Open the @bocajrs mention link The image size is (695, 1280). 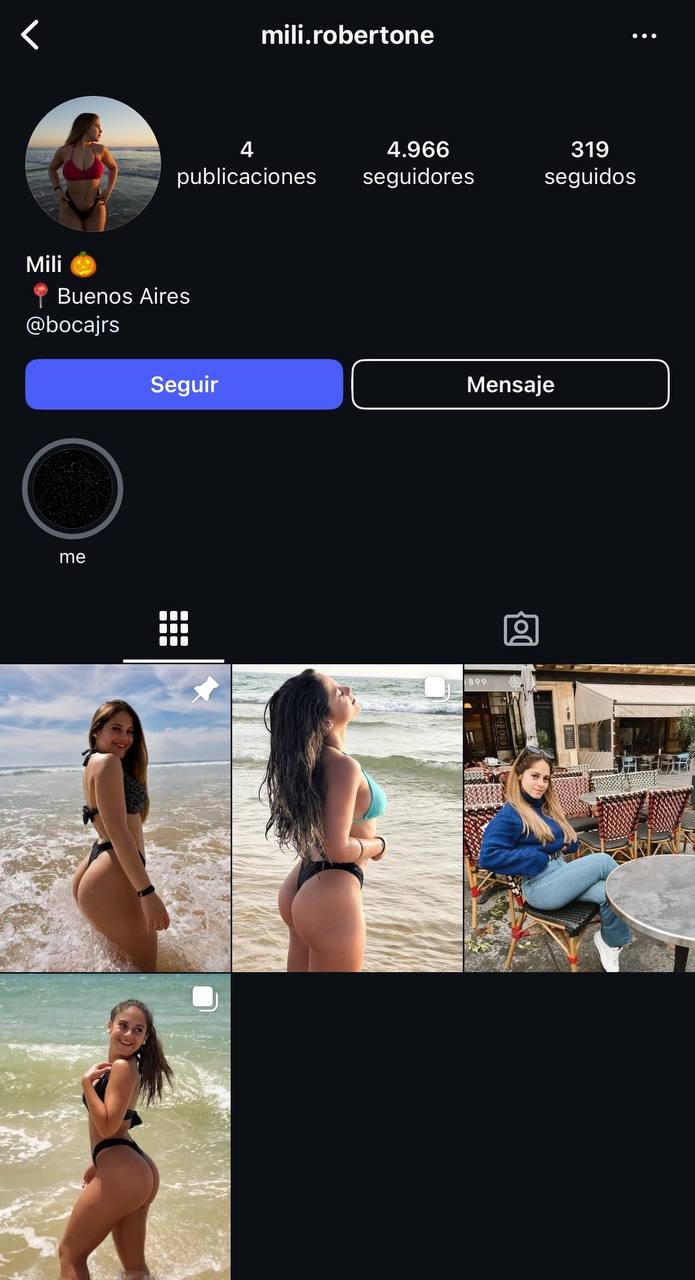72,325
